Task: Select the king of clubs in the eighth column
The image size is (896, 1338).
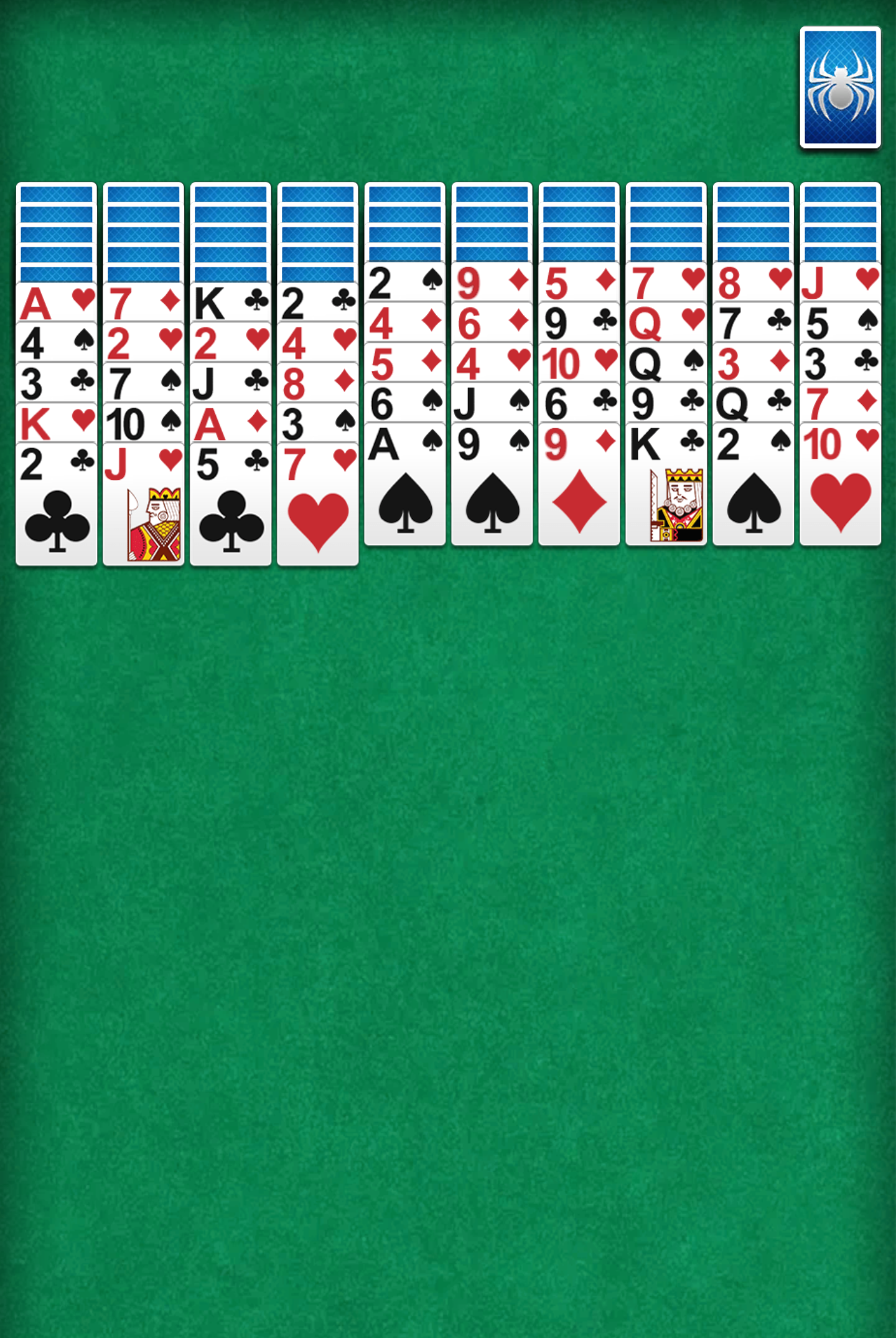Action: point(666,485)
